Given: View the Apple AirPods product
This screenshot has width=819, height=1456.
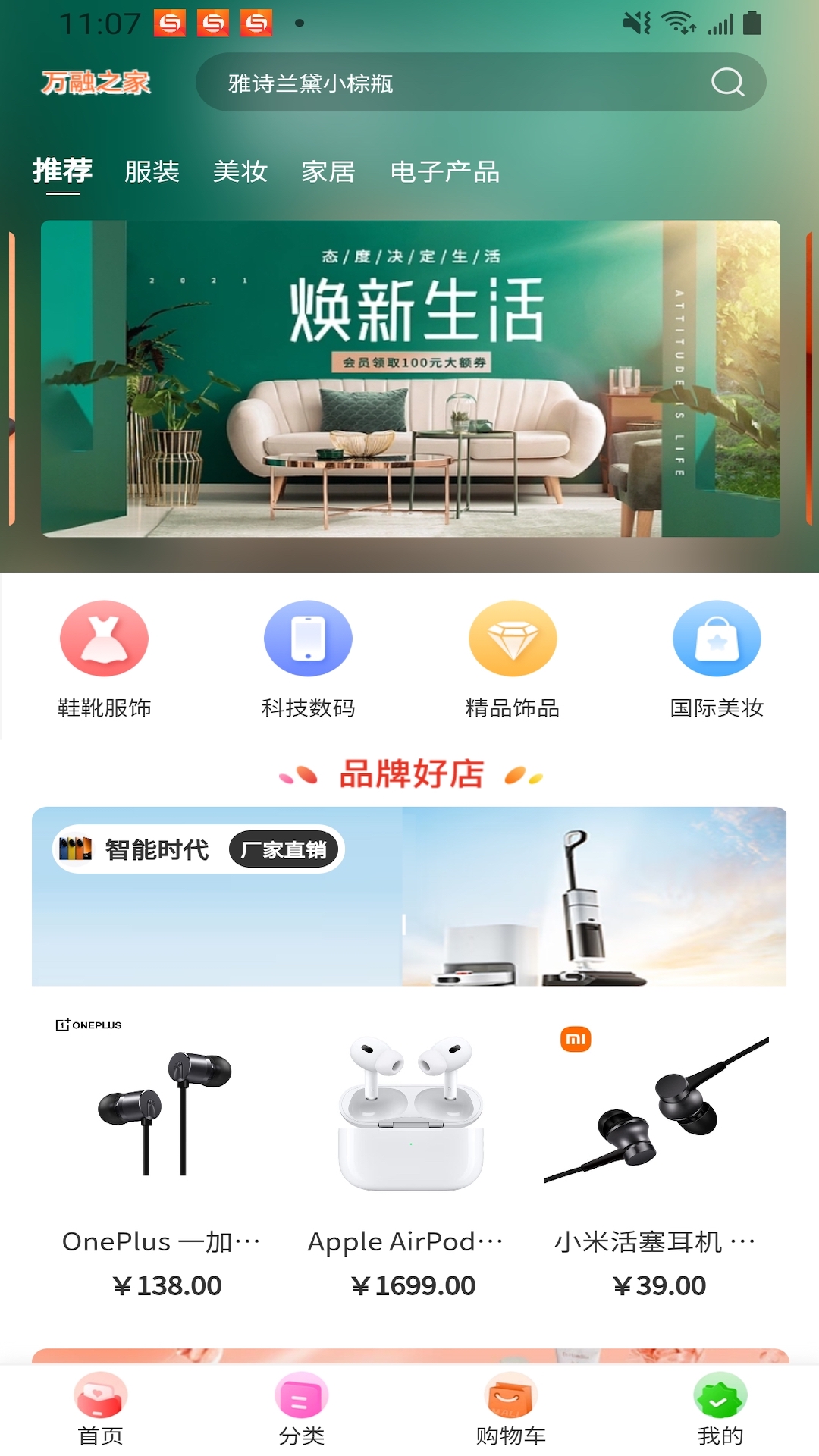Looking at the screenshot, I should 410,1153.
